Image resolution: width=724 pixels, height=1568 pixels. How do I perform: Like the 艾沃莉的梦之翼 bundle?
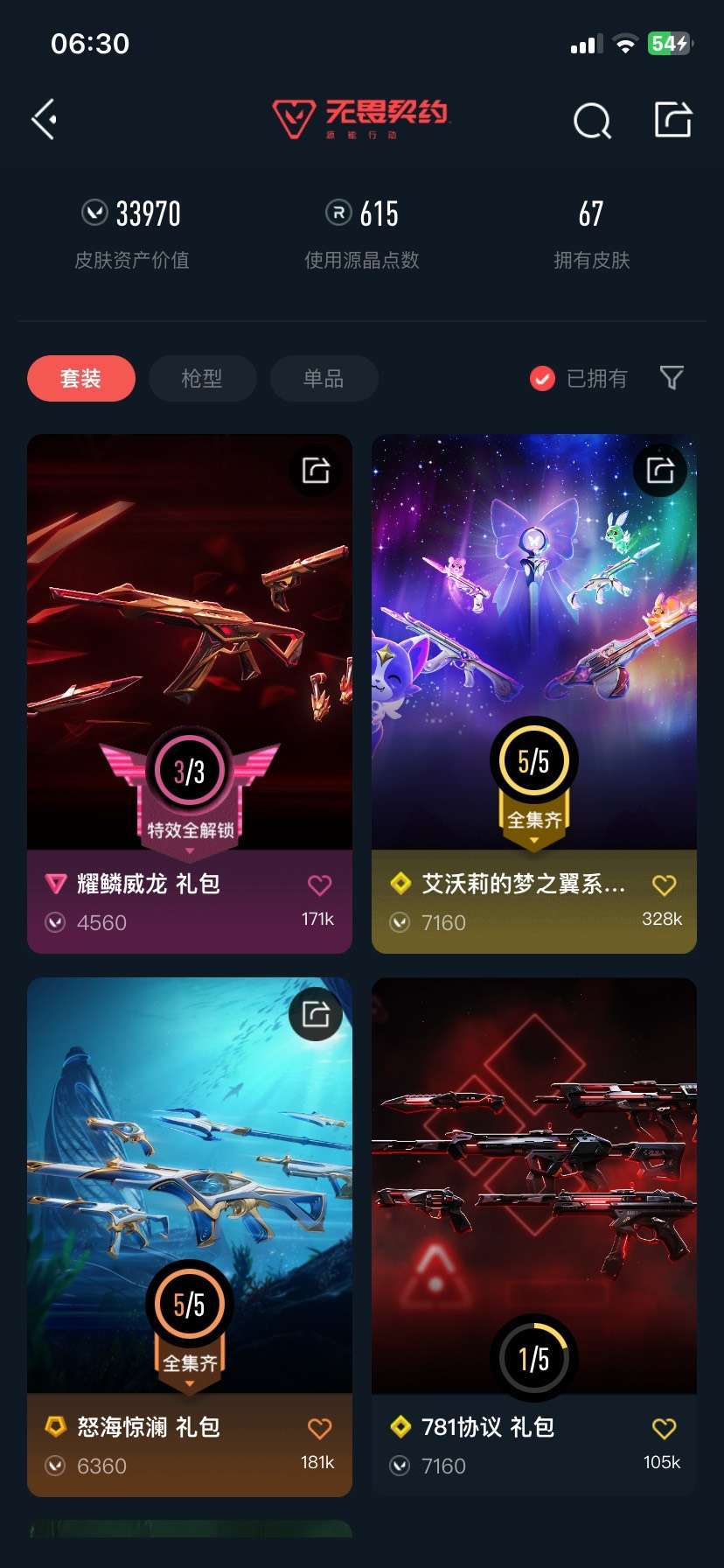coord(665,885)
